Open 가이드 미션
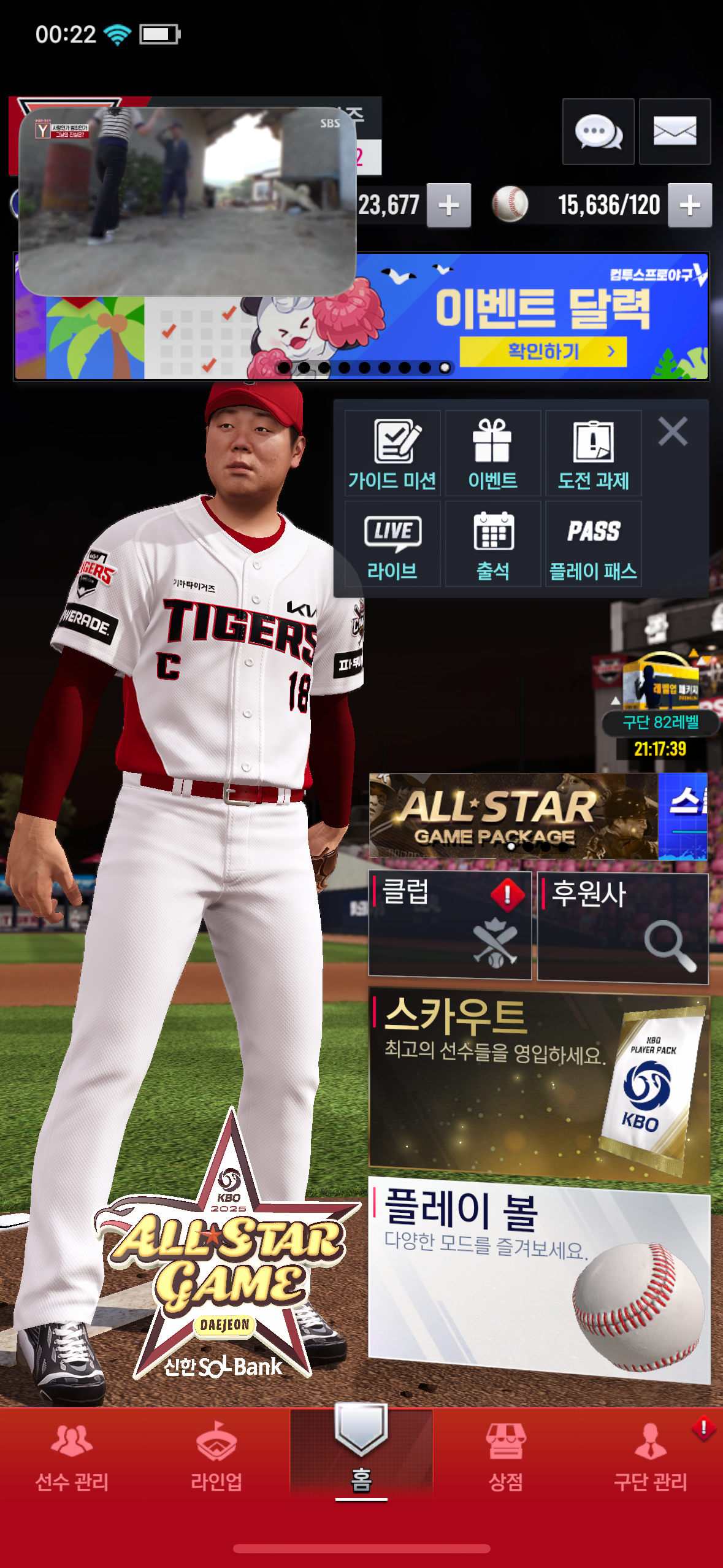The image size is (723, 1568). tap(392, 453)
